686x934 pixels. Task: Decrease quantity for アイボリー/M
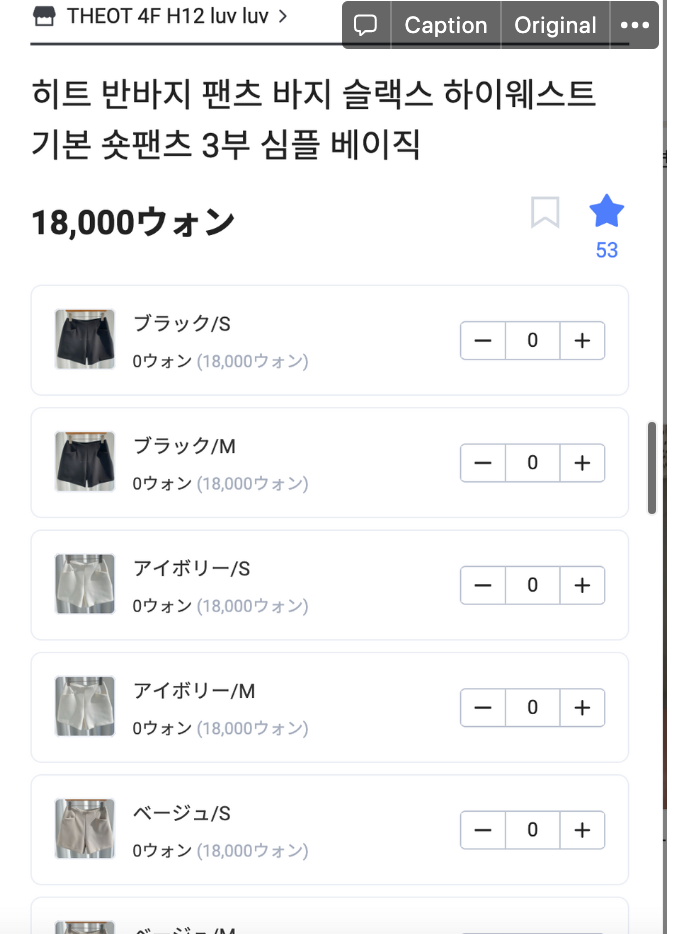click(x=483, y=708)
